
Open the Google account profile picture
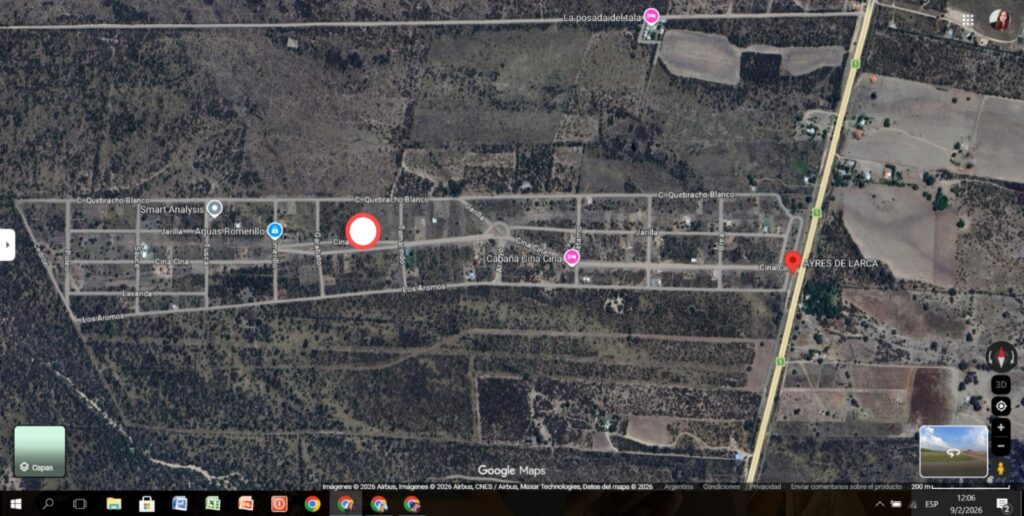click(999, 19)
